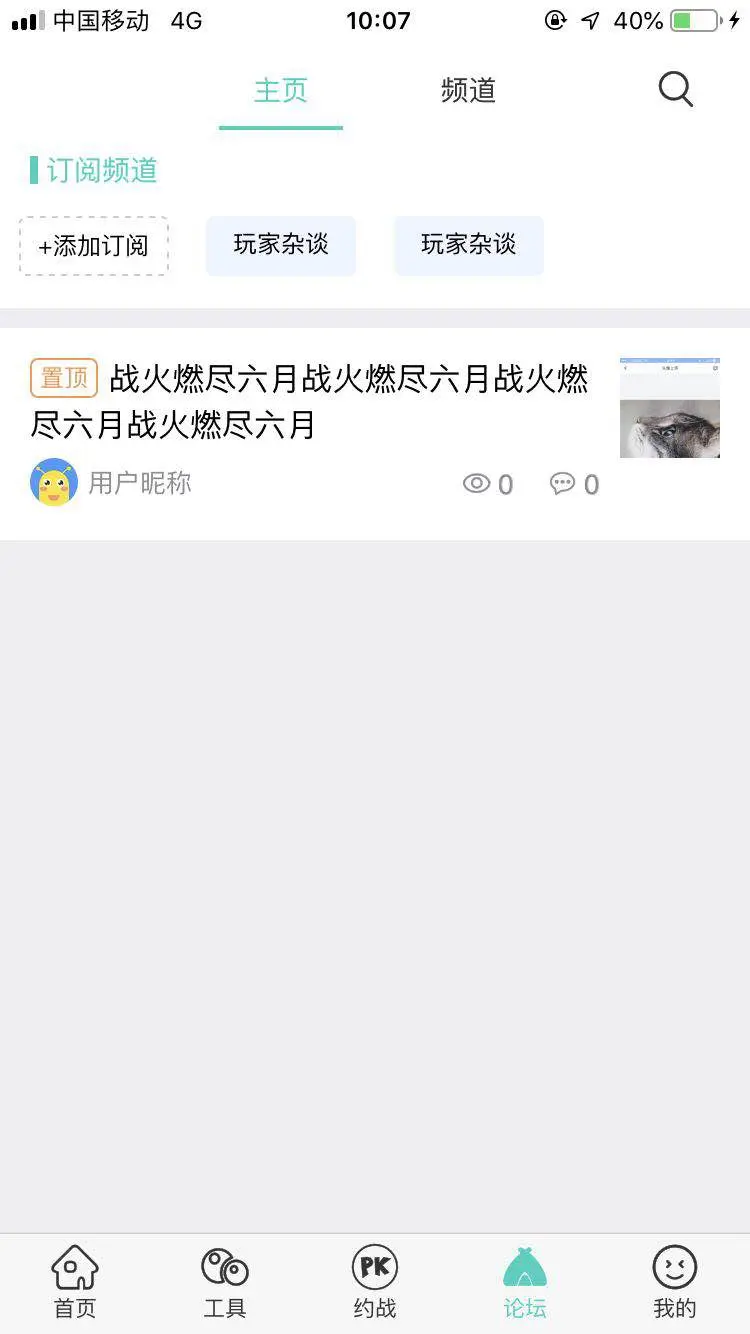Tap the +添加订阅 button
This screenshot has width=750, height=1334.
click(x=94, y=246)
